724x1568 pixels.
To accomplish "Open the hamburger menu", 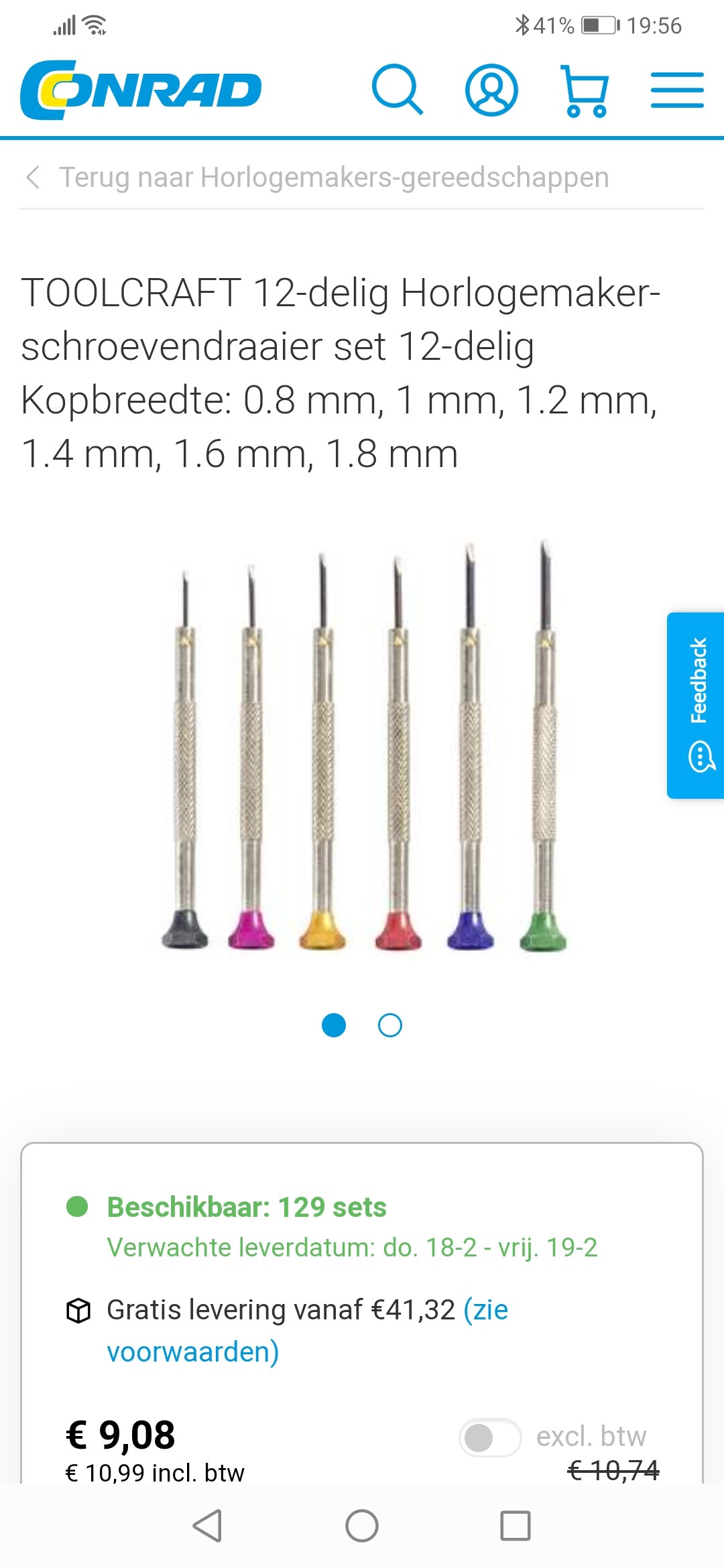I will pyautogui.click(x=677, y=90).
